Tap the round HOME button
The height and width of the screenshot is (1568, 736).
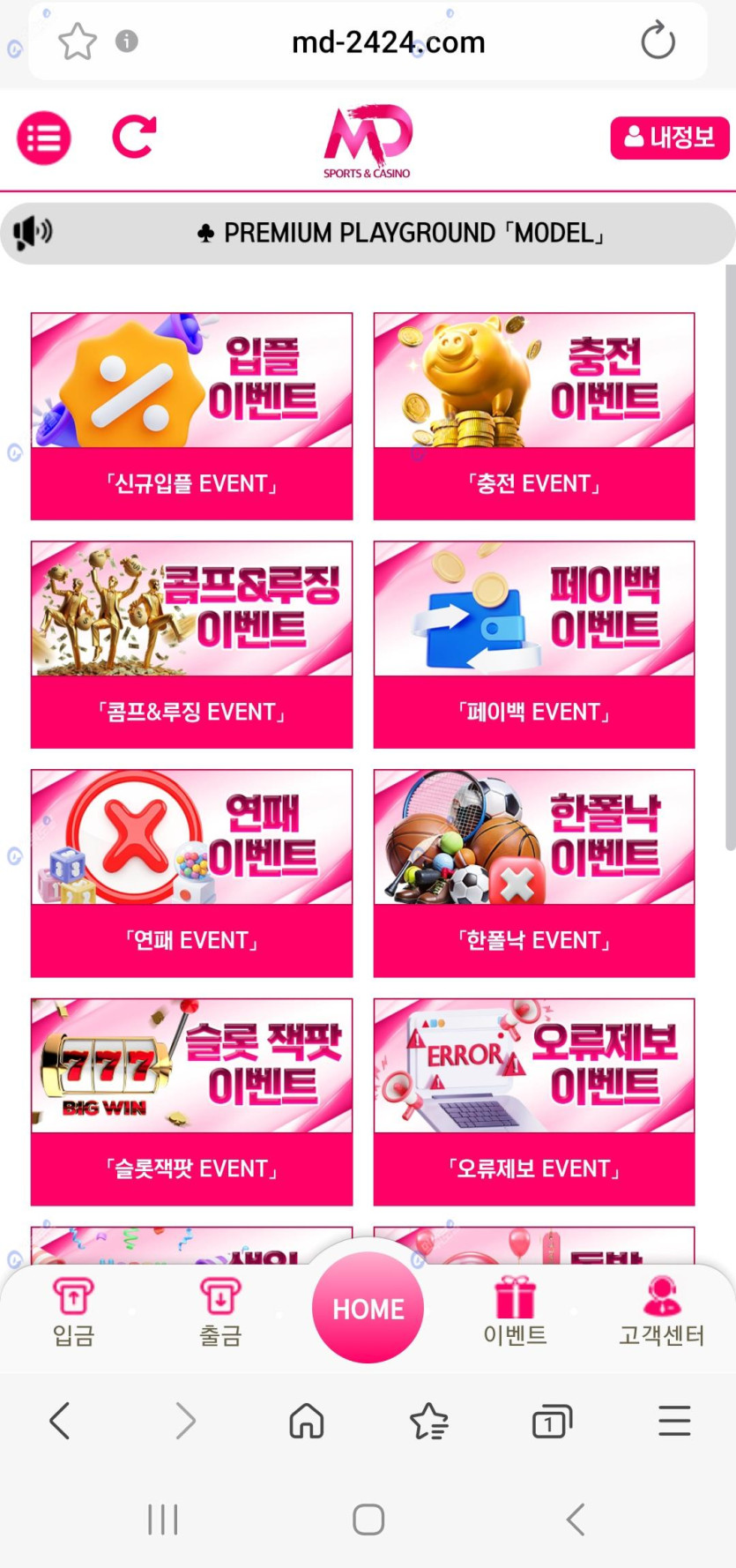coord(368,1308)
